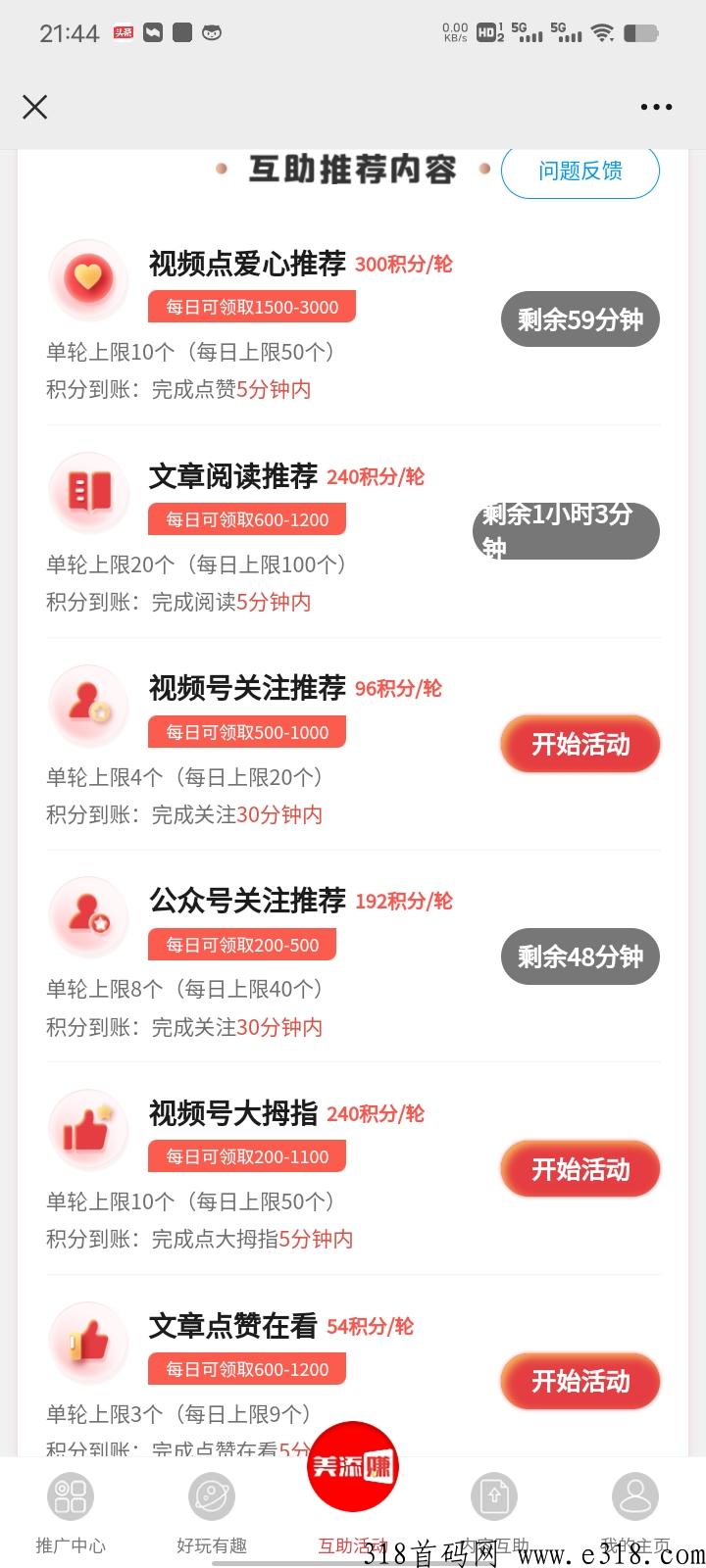Start the 文章点赞在看 activity

580,1381
